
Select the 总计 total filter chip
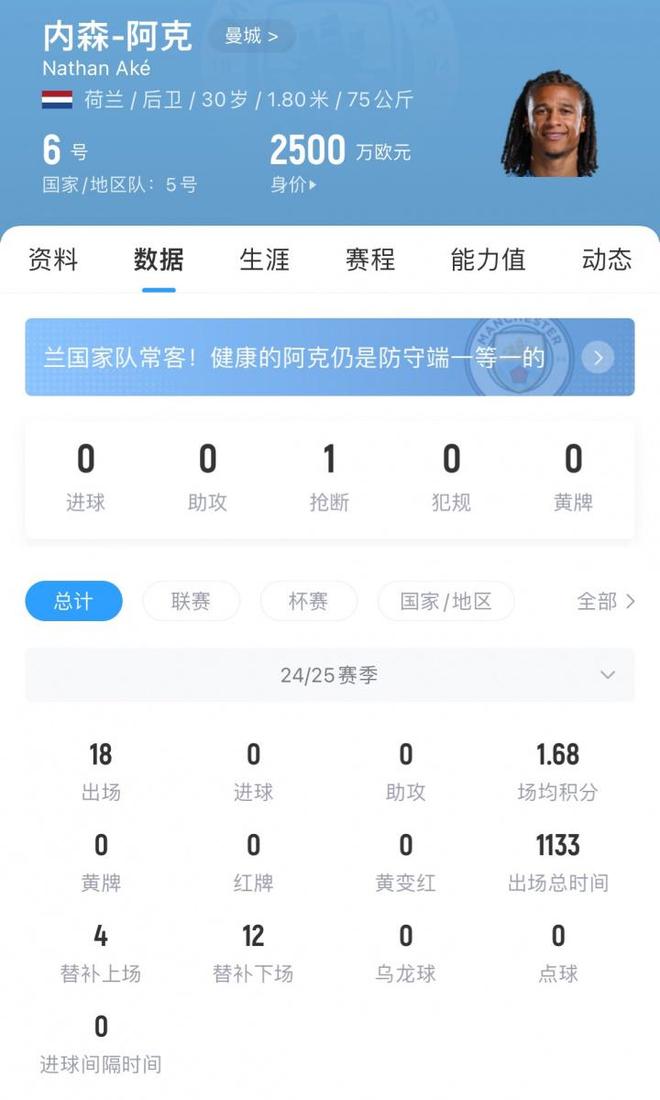[74, 601]
